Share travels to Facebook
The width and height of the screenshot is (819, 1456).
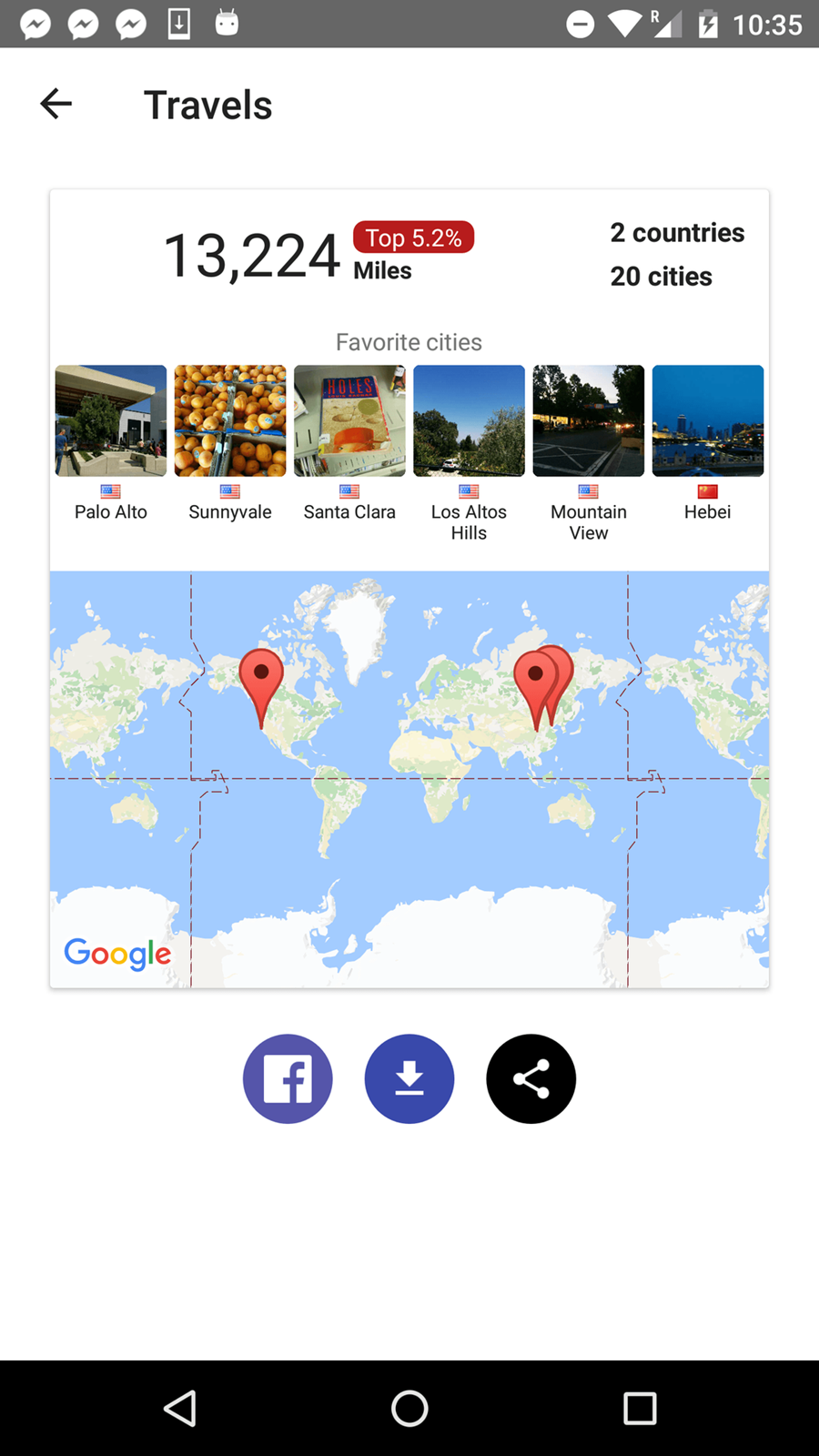coord(288,1078)
